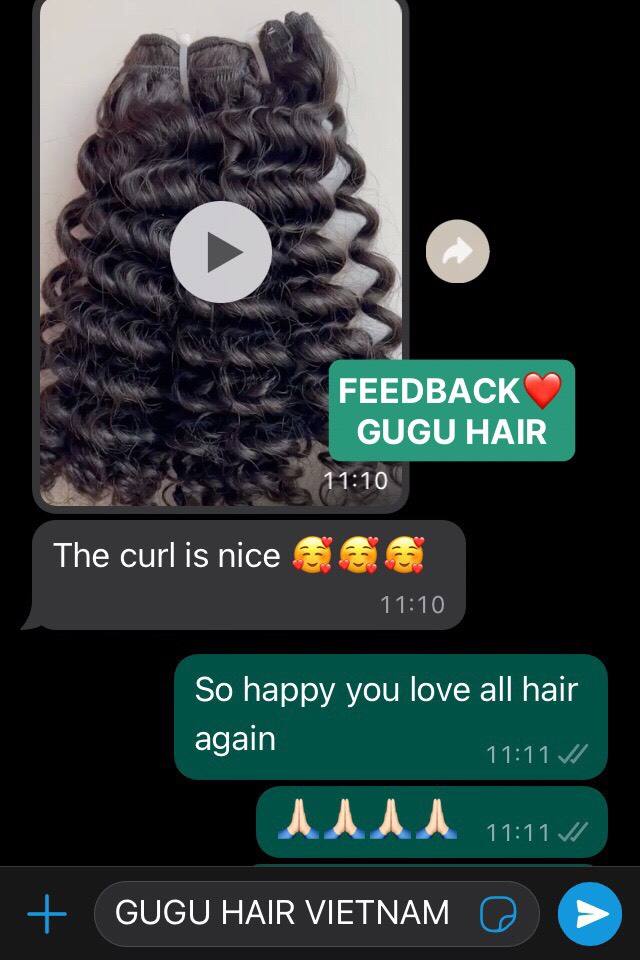The height and width of the screenshot is (960, 640).
Task: Play the curly hair video
Action: tap(221, 252)
